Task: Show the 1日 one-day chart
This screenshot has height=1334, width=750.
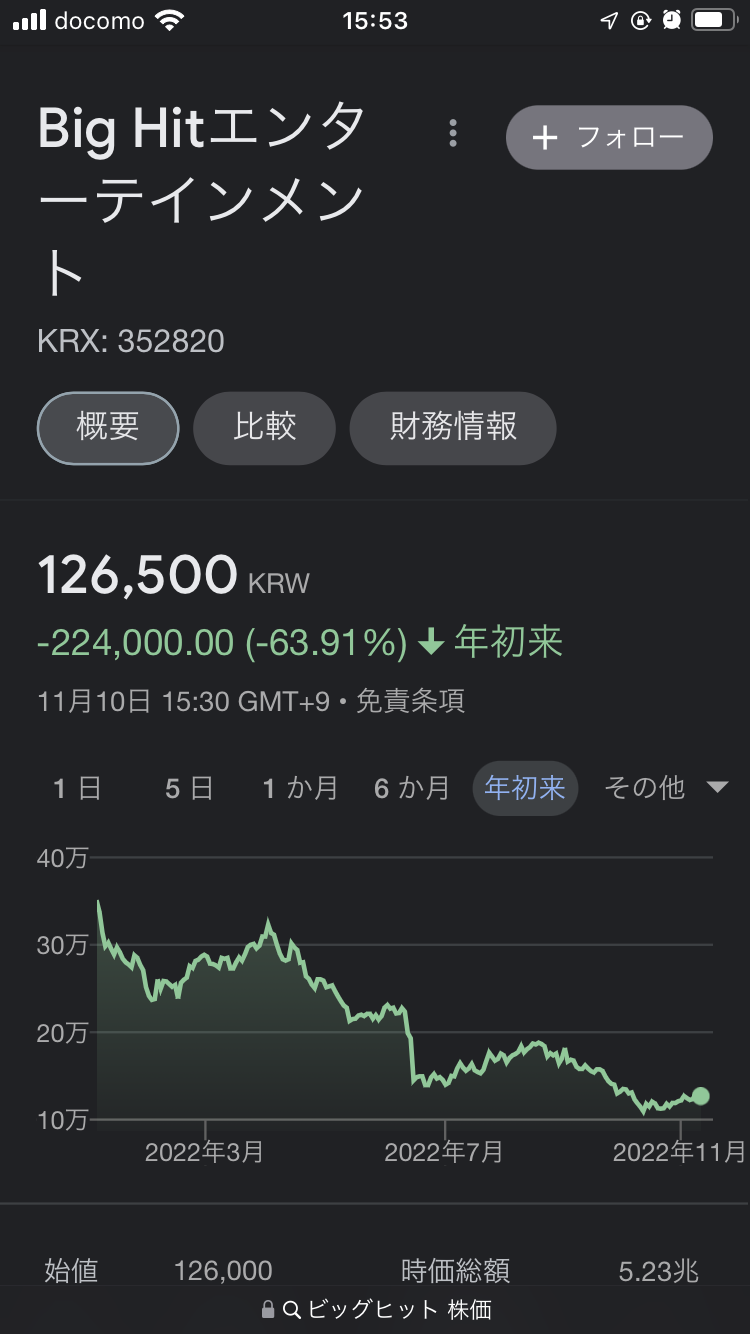Action: click(x=77, y=789)
